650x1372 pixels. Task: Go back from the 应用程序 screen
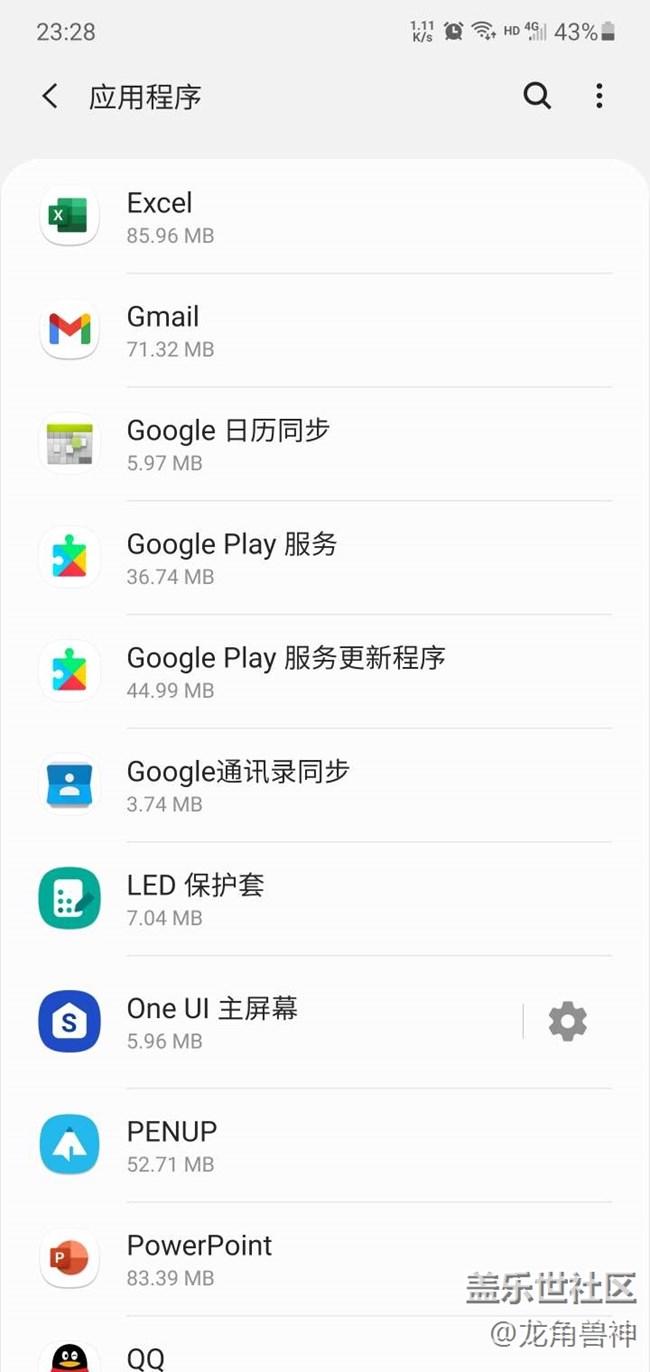tap(50, 96)
